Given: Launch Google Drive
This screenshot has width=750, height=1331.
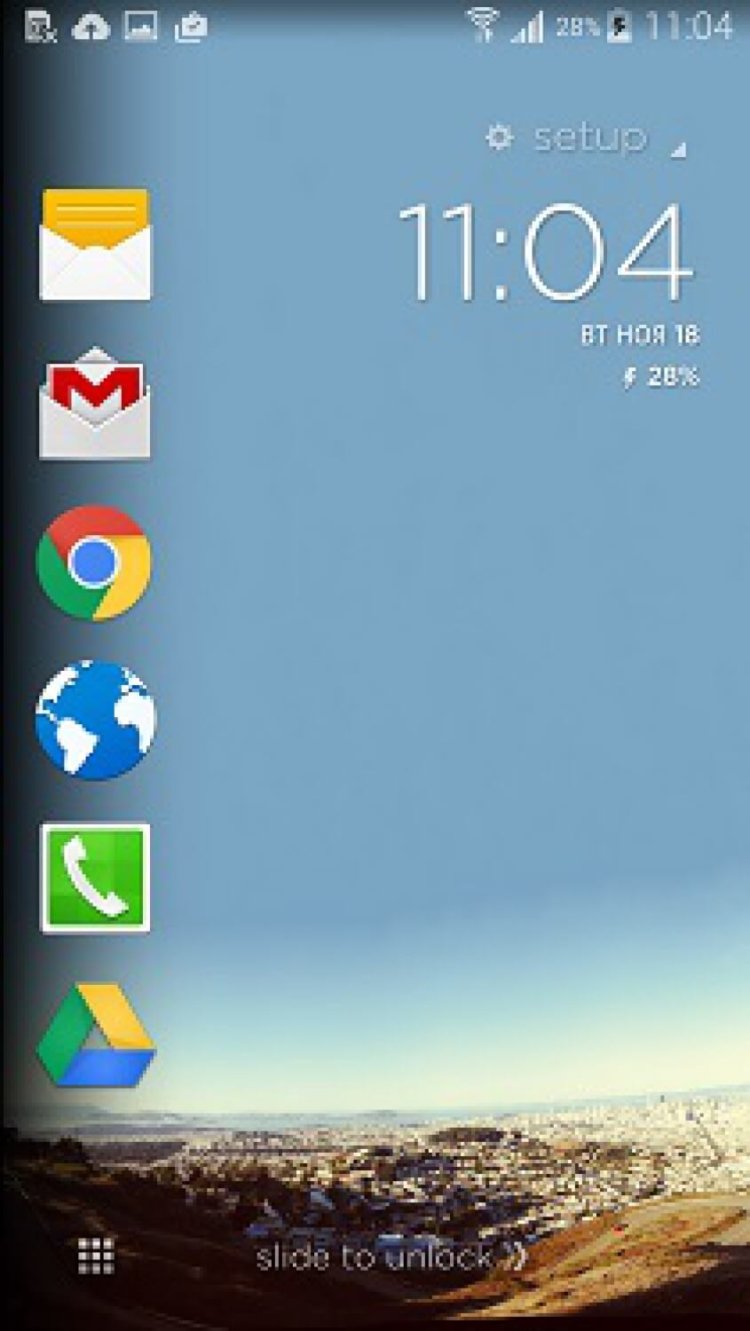Looking at the screenshot, I should click(x=95, y=1035).
